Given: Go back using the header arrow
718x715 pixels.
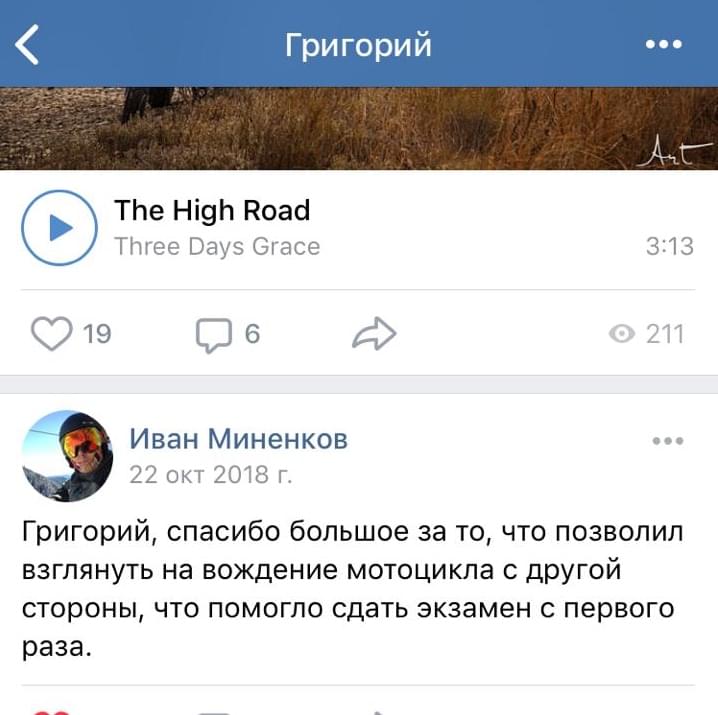Looking at the screenshot, I should [x=27, y=45].
